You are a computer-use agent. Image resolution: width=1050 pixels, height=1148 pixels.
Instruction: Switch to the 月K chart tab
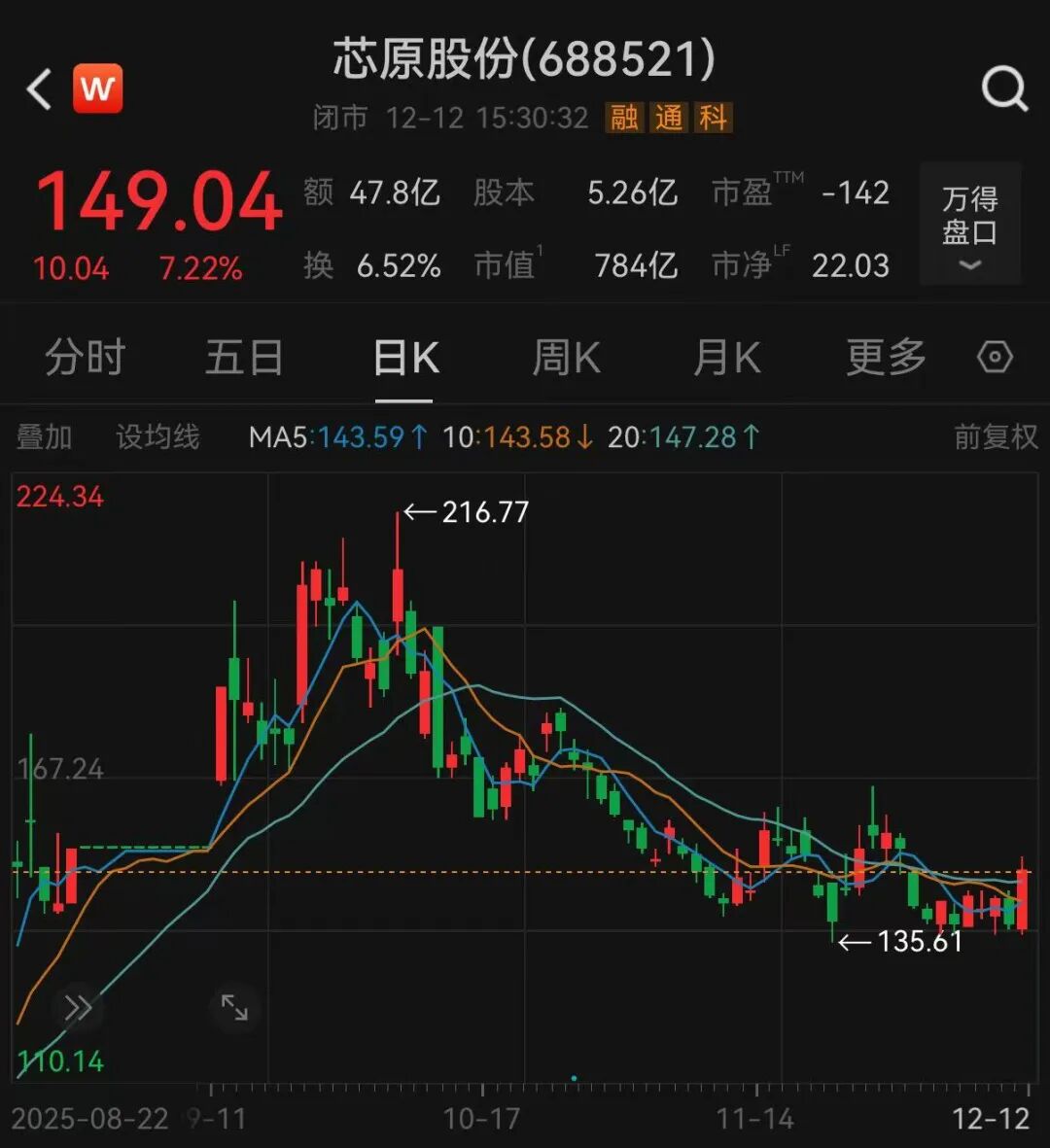tap(726, 358)
